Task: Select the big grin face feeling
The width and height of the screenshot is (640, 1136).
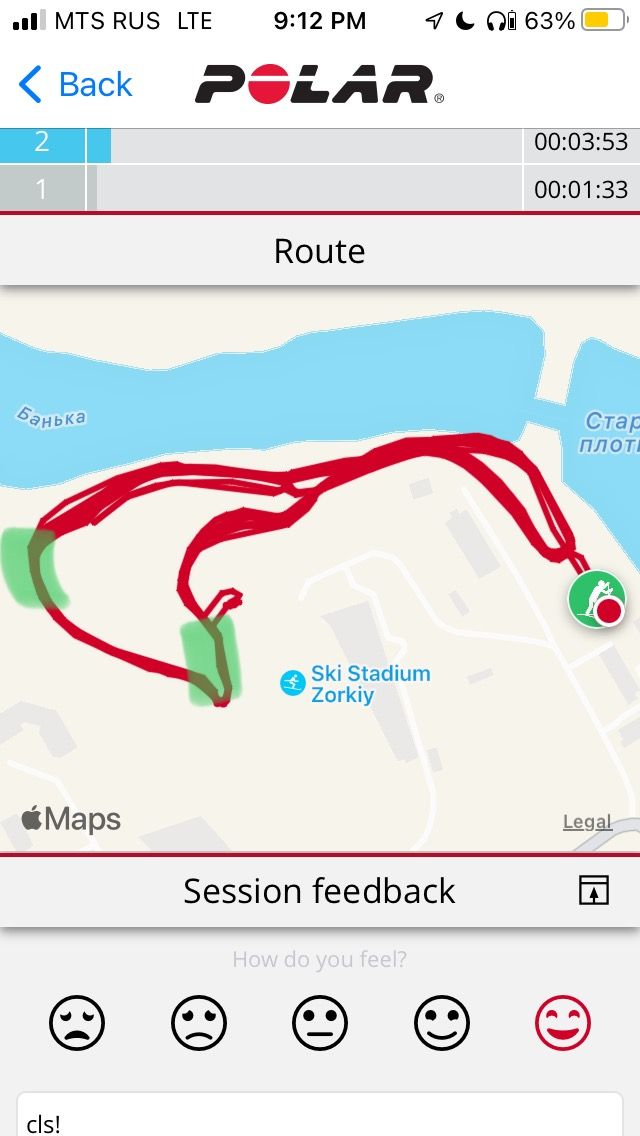Action: click(x=563, y=1023)
